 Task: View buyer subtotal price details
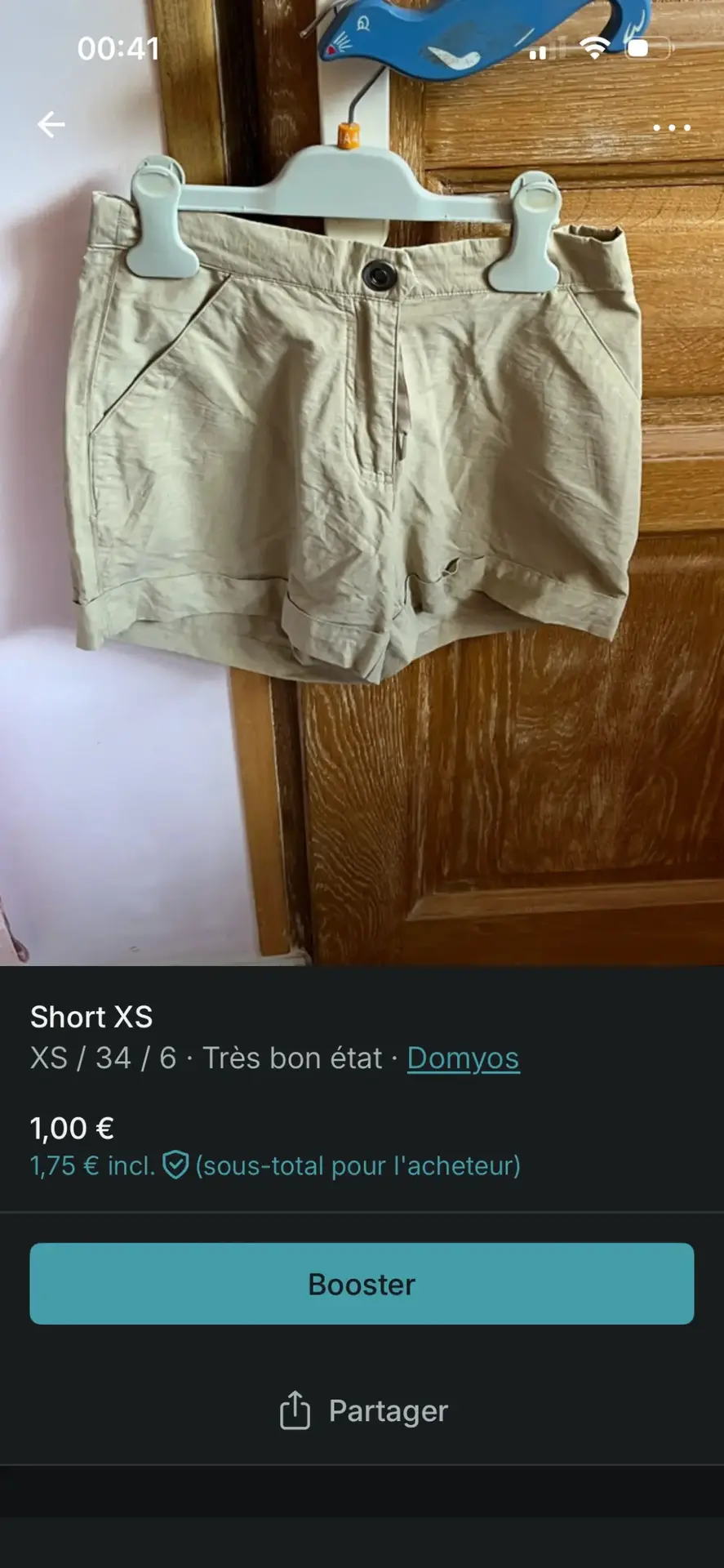coord(275,1165)
